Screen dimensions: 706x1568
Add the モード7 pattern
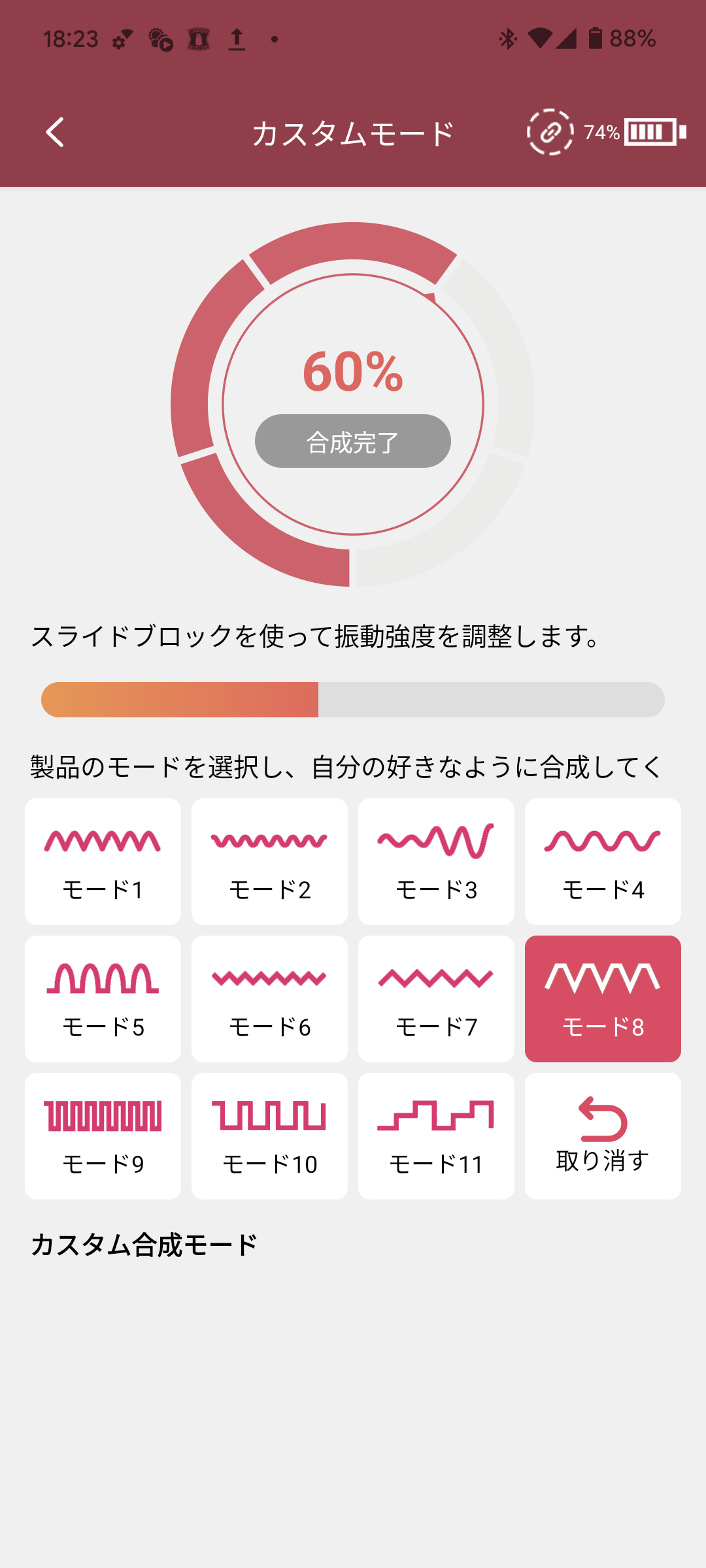click(436, 999)
